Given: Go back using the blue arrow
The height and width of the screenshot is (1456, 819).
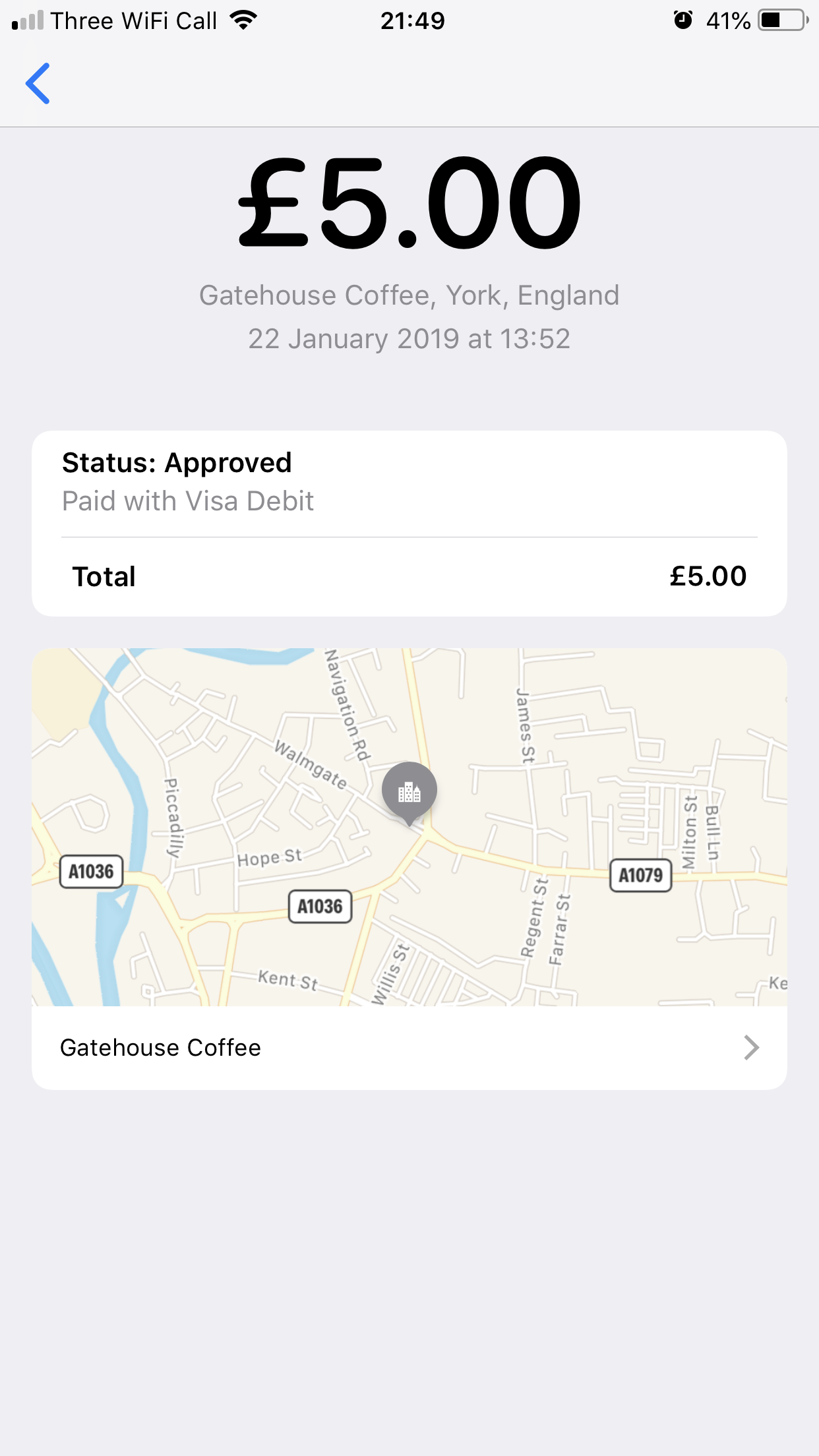Looking at the screenshot, I should coord(38,84).
